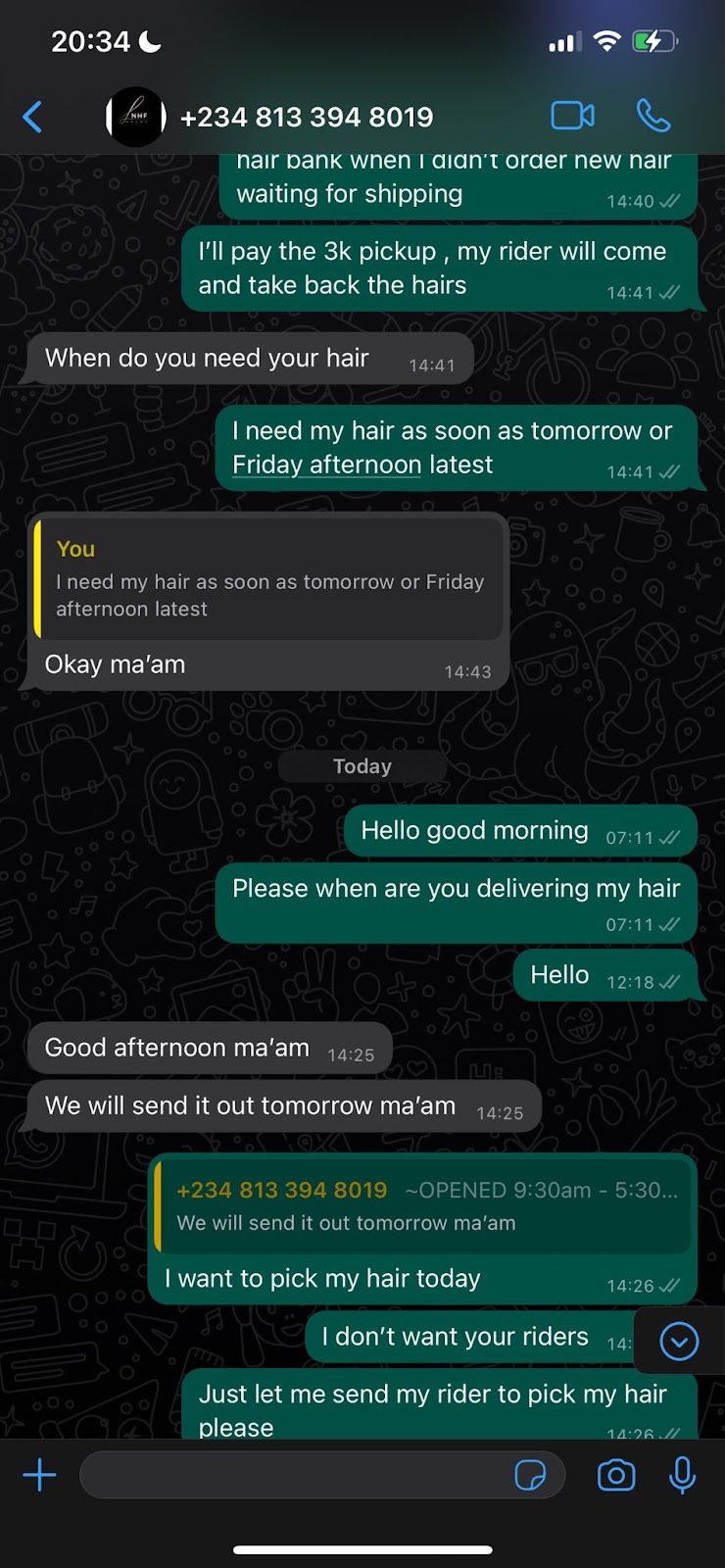Image resolution: width=725 pixels, height=1568 pixels.
Task: Start a voice call
Action: point(652,116)
